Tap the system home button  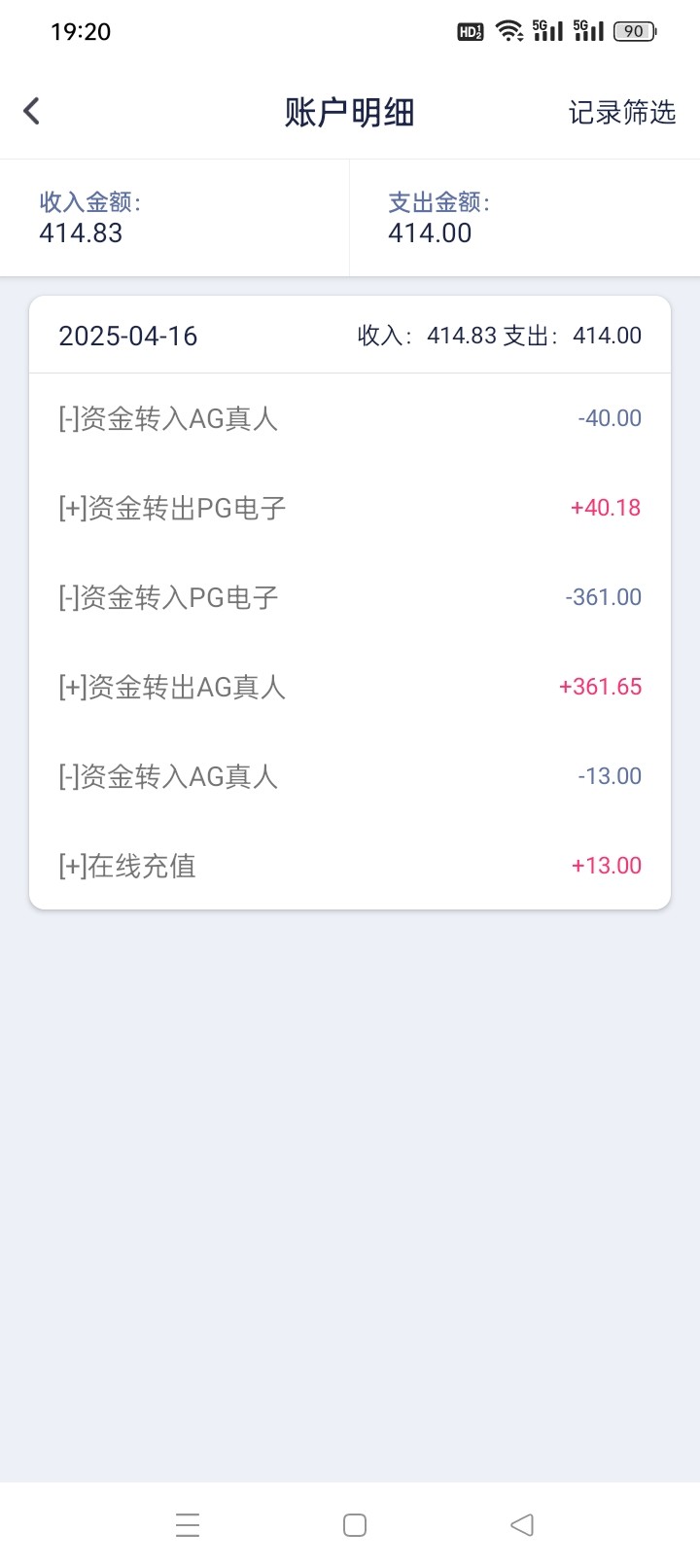[355, 1524]
